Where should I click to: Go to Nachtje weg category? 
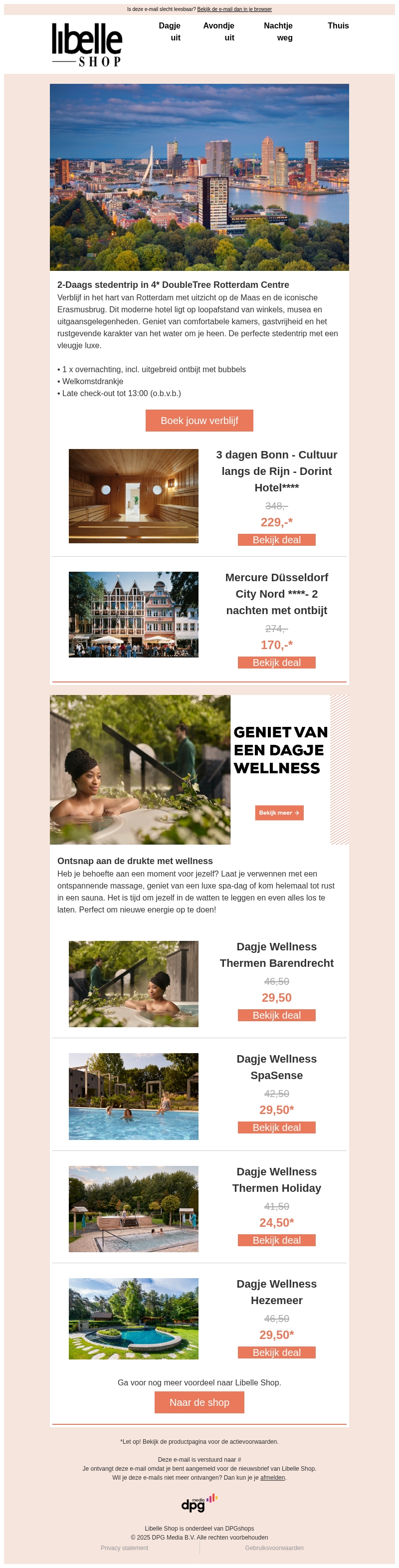279,31
